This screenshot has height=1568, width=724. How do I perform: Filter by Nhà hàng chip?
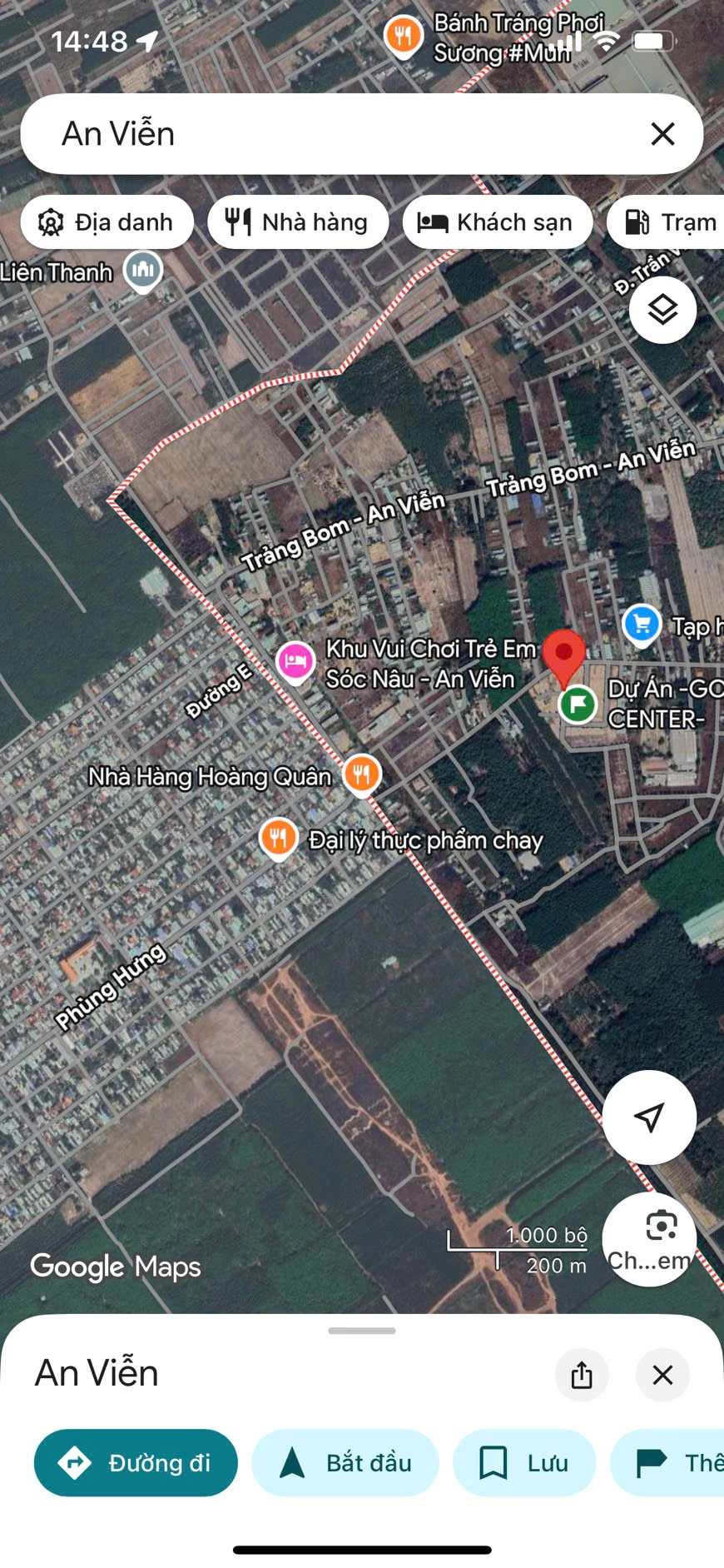pyautogui.click(x=298, y=222)
